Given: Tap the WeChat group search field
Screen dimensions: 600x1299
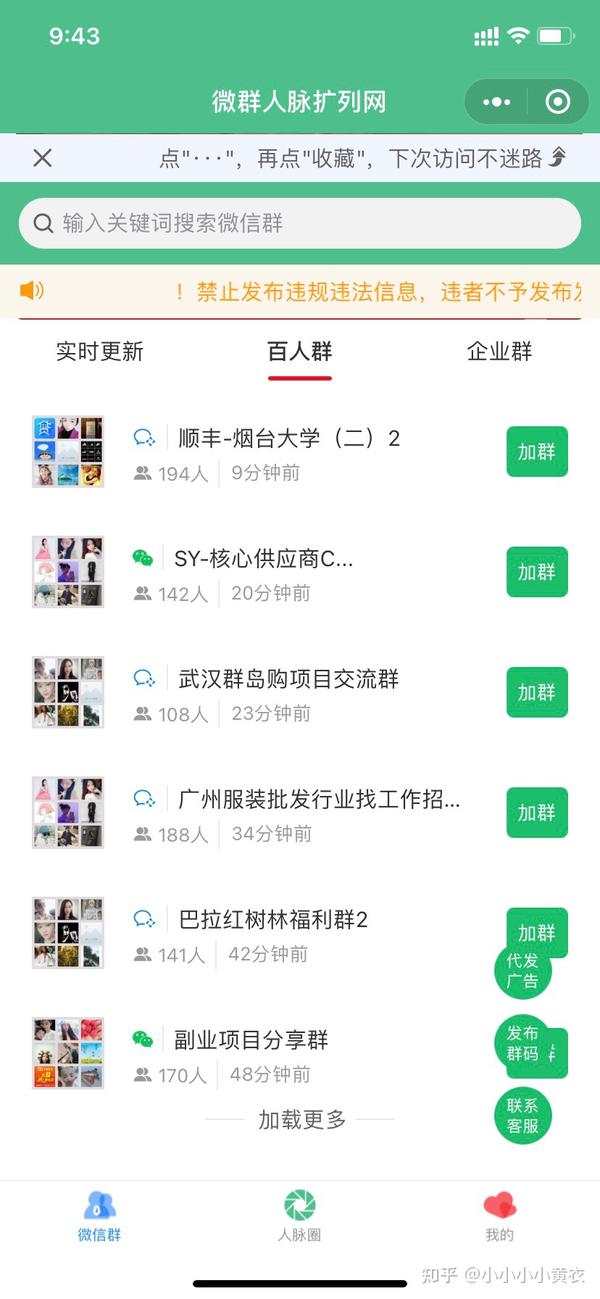Looking at the screenshot, I should click(300, 223).
